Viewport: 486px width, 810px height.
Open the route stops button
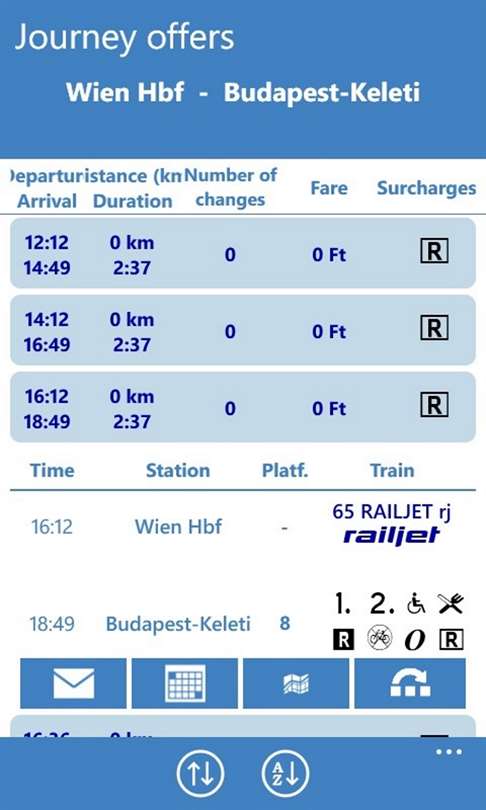pyautogui.click(x=410, y=683)
